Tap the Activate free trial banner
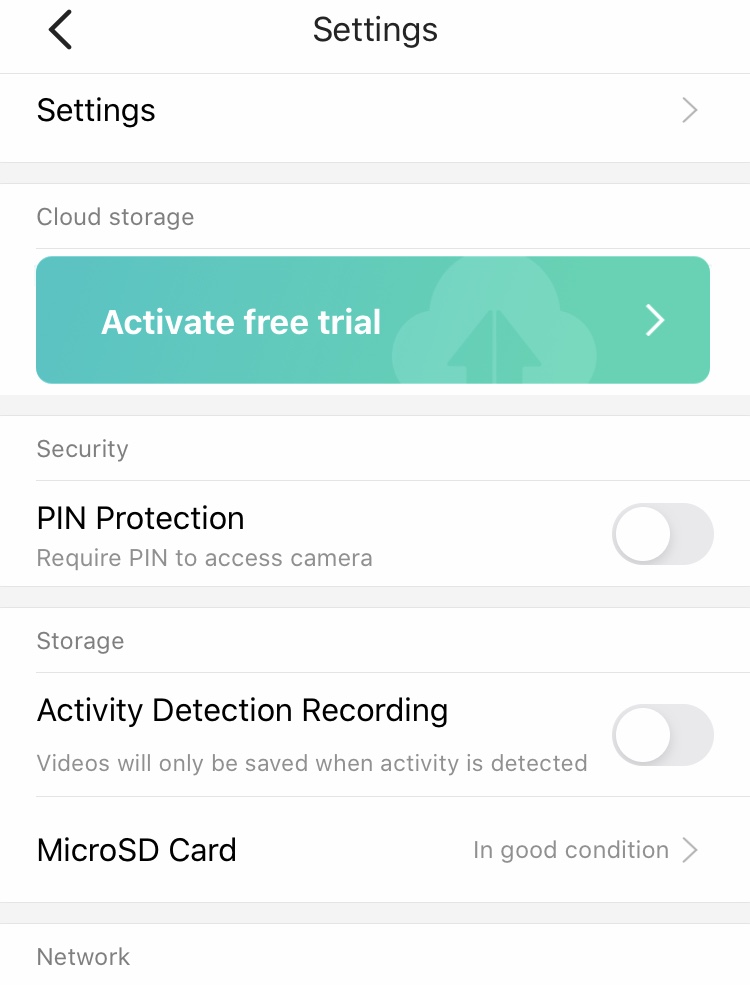The height and width of the screenshot is (985, 750). coord(372,321)
